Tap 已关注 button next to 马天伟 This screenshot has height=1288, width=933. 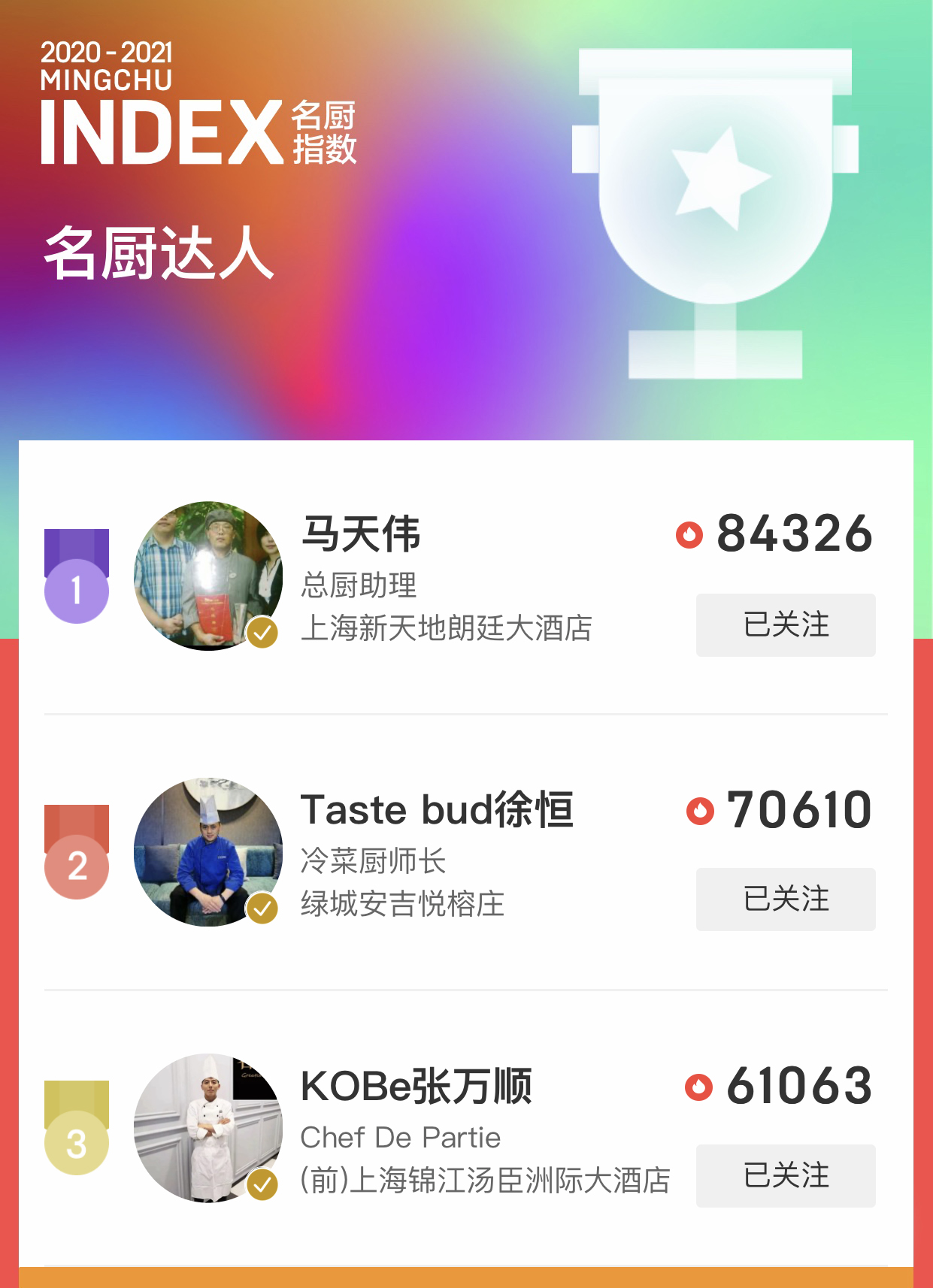coord(786,624)
